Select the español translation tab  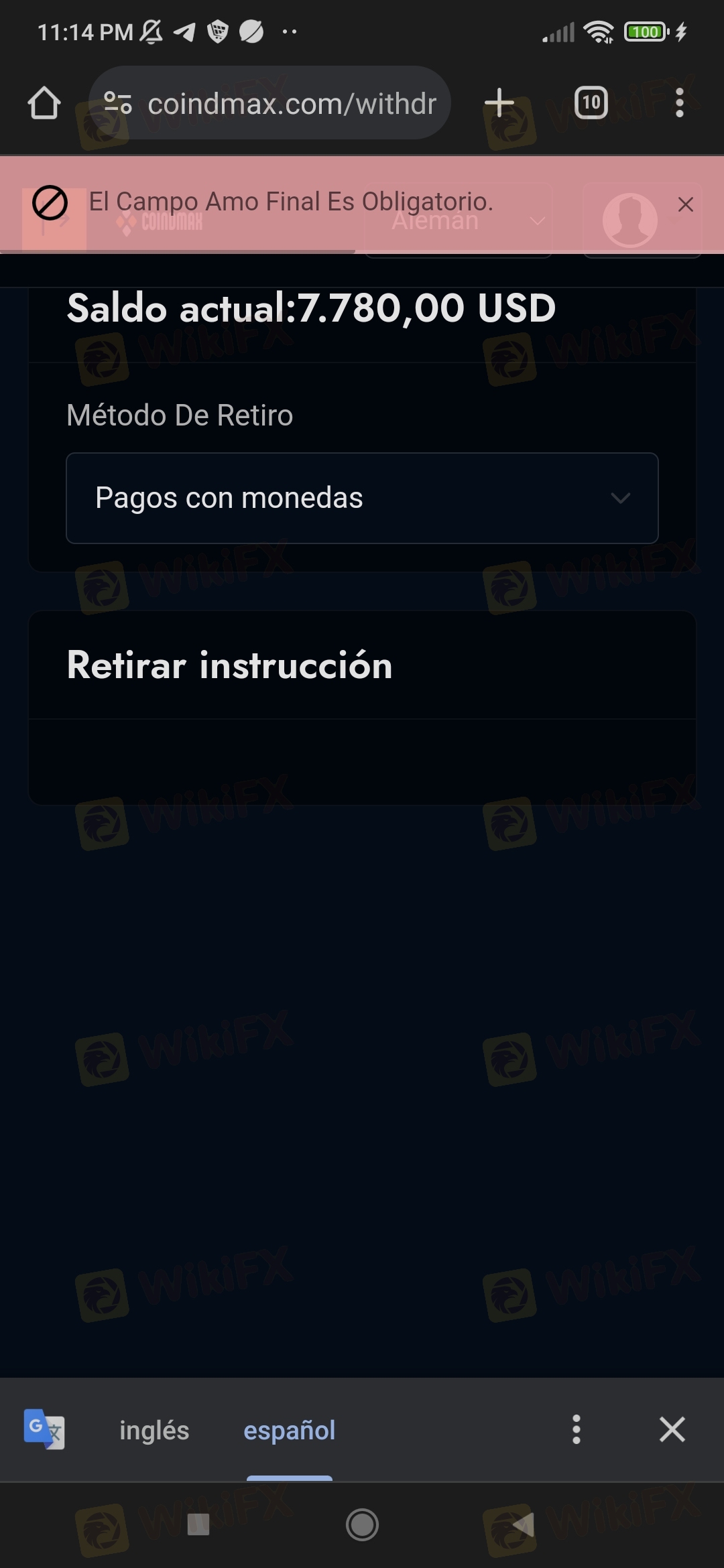pos(290,1430)
